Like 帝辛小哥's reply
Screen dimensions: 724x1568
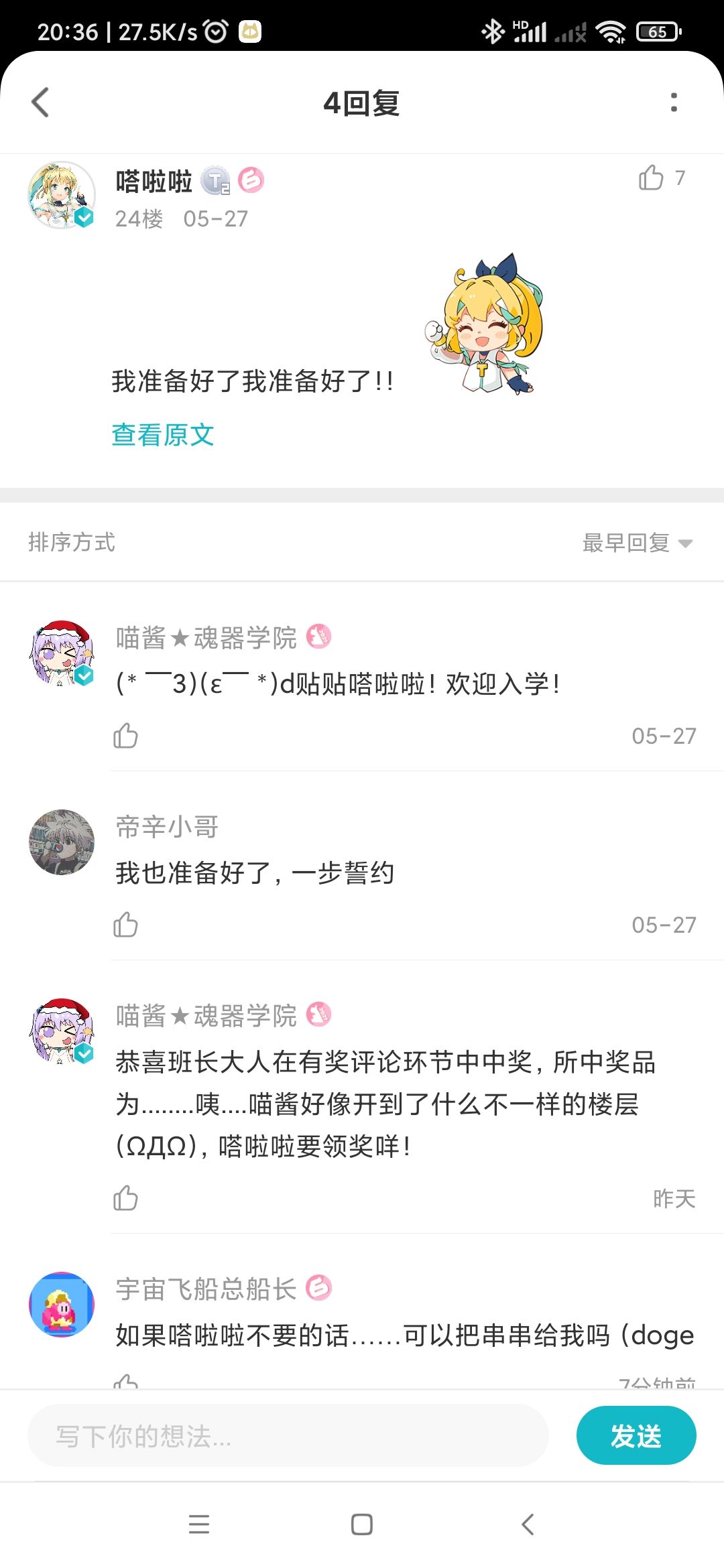coord(125,925)
